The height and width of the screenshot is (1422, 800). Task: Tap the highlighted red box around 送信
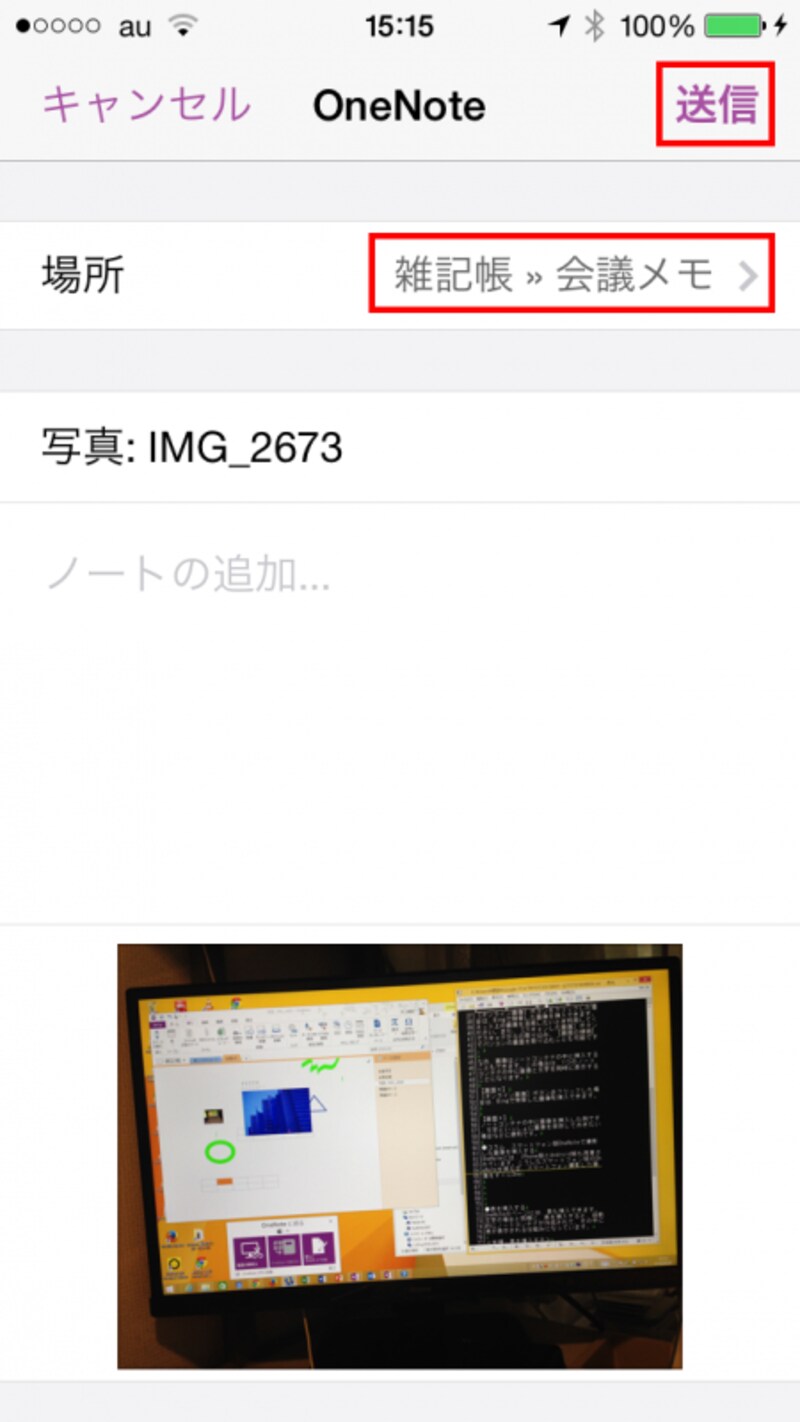click(x=714, y=105)
